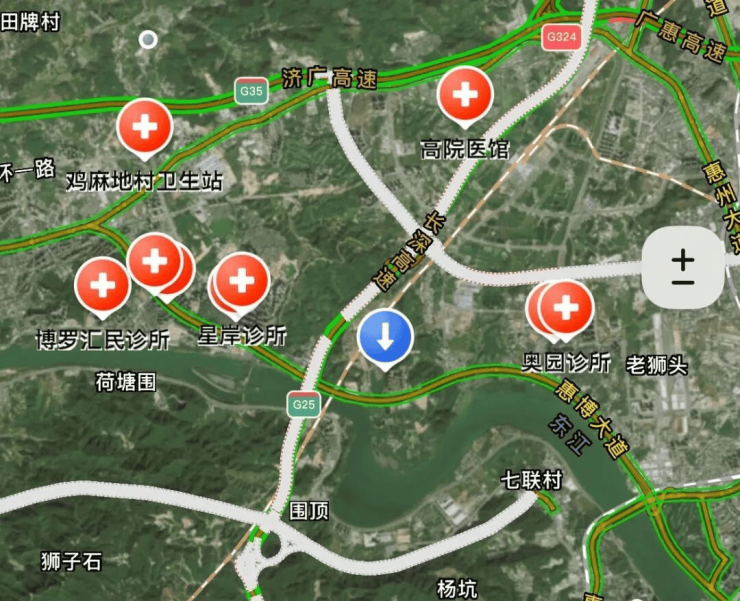The height and width of the screenshot is (601, 740).
Task: Open the 奥园诊所 clinic marker
Action: pyautogui.click(x=566, y=307)
